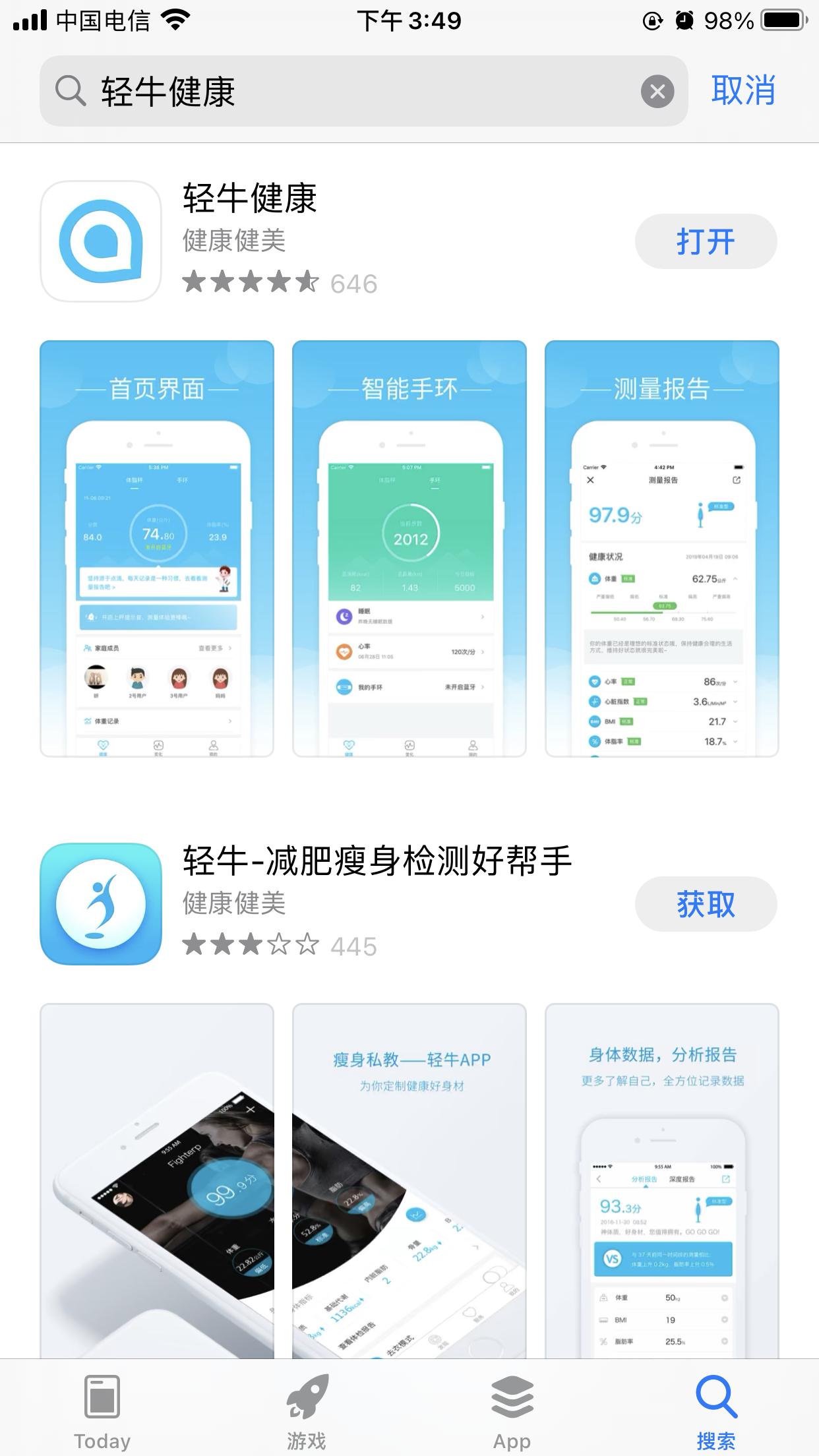Tap the 打开 button for 轻牛健康
Screen dimensions: 819x1456
(x=706, y=241)
